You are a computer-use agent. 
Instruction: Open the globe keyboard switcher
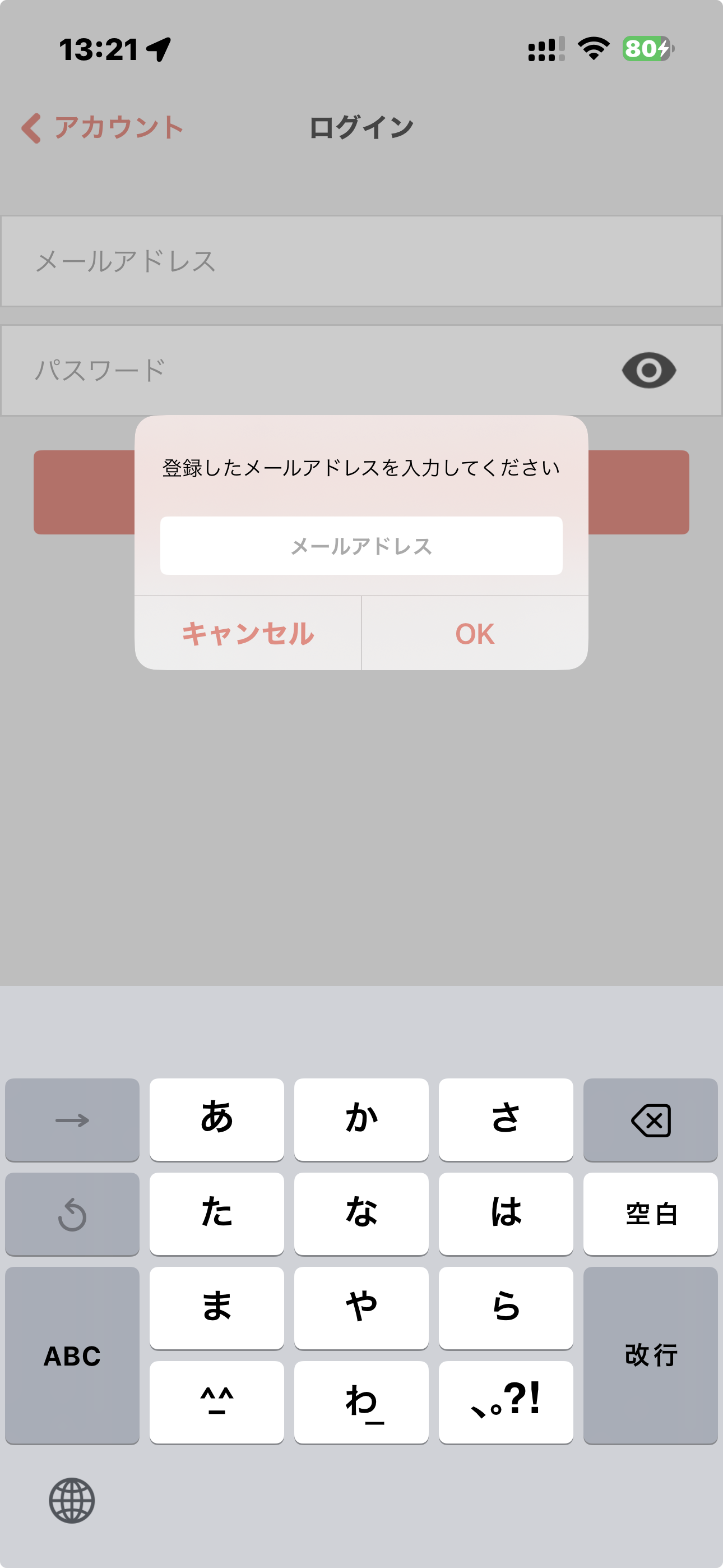pos(72,1500)
